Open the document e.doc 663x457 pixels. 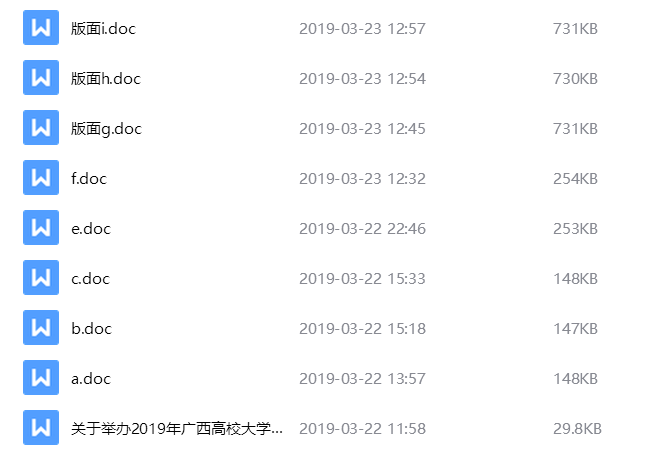pyautogui.click(x=91, y=229)
